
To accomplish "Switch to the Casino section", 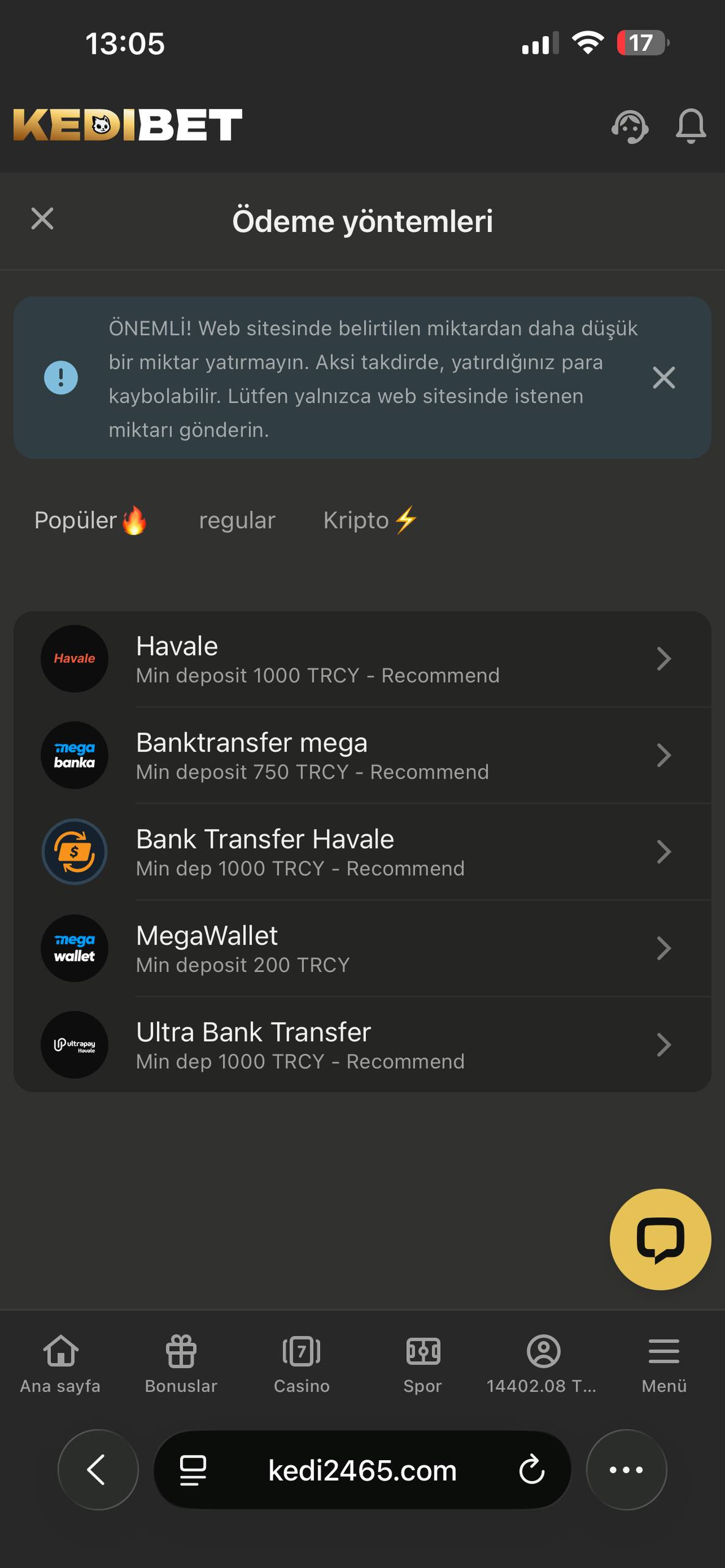I will pos(302,1364).
